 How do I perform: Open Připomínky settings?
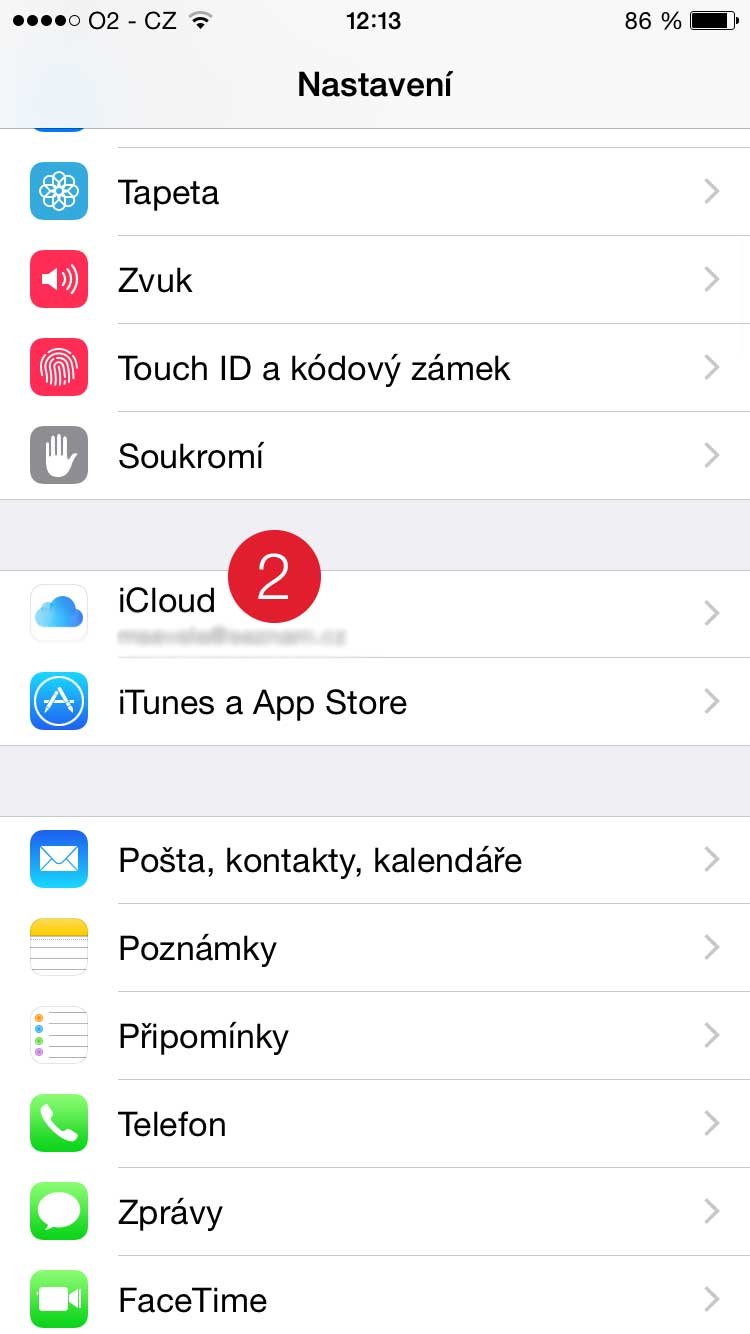coord(375,1036)
